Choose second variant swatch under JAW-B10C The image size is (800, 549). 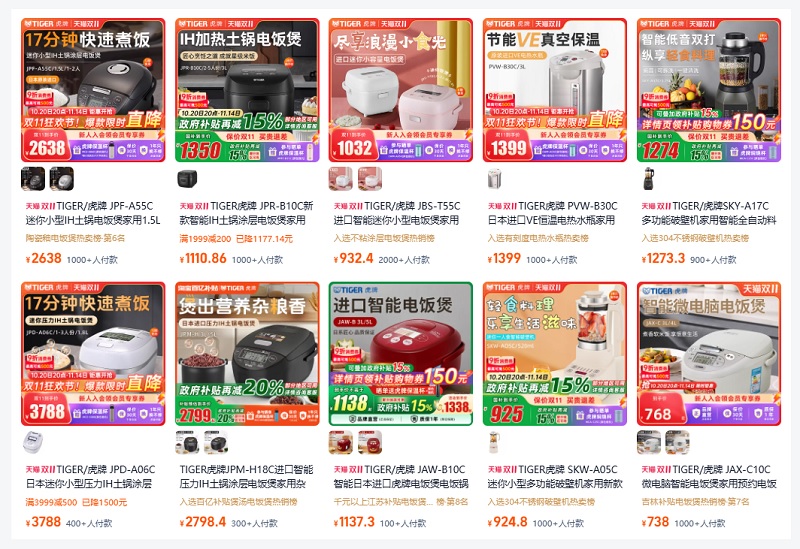coord(370,443)
